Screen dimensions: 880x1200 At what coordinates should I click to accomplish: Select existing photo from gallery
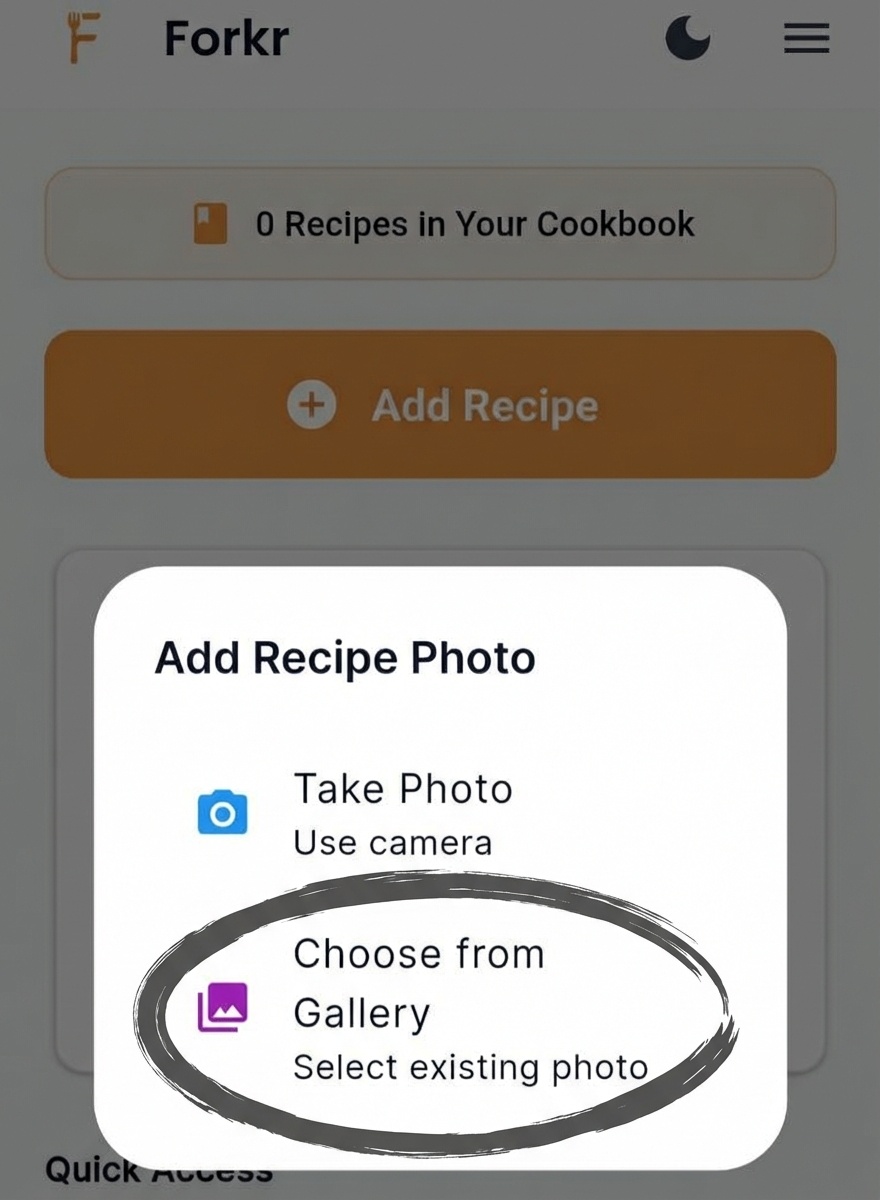[x=470, y=1066]
